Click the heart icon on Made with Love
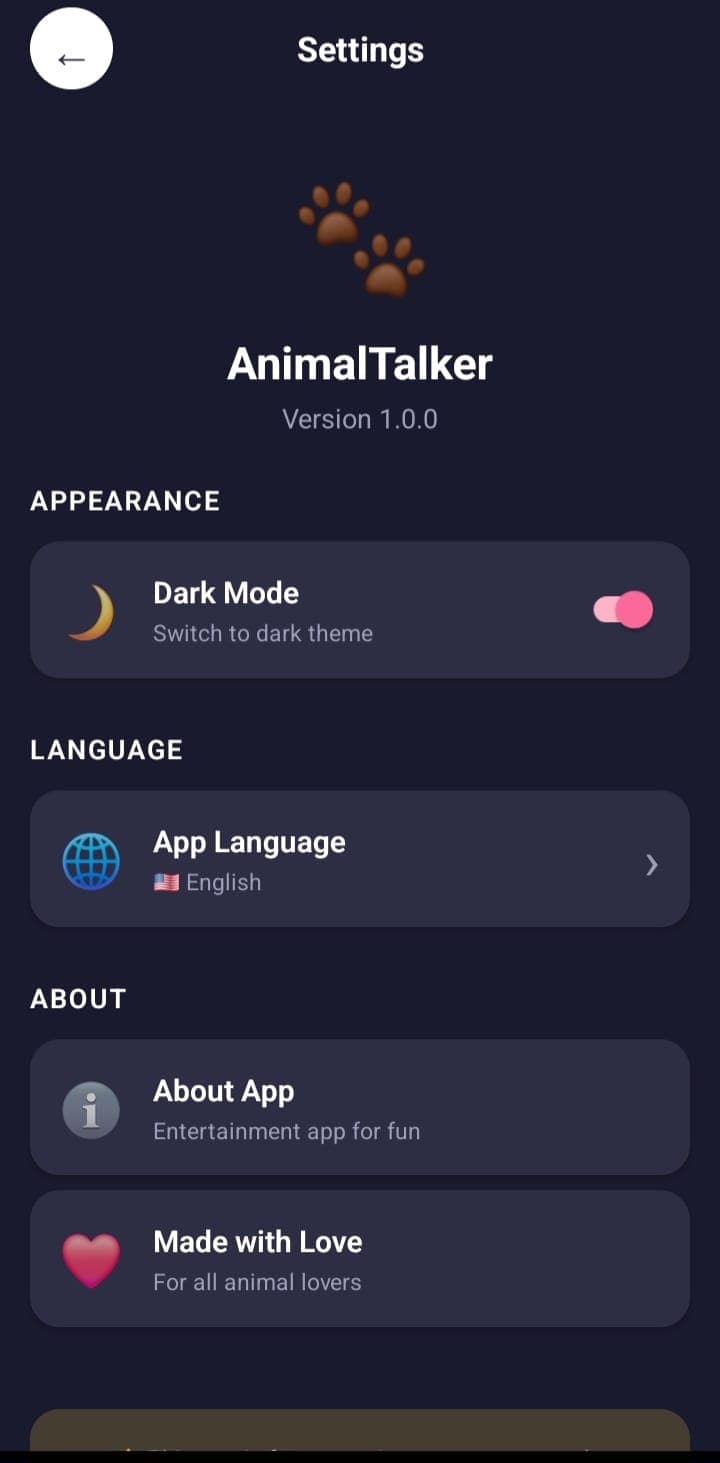Image resolution: width=720 pixels, height=1463 pixels. coord(90,1259)
